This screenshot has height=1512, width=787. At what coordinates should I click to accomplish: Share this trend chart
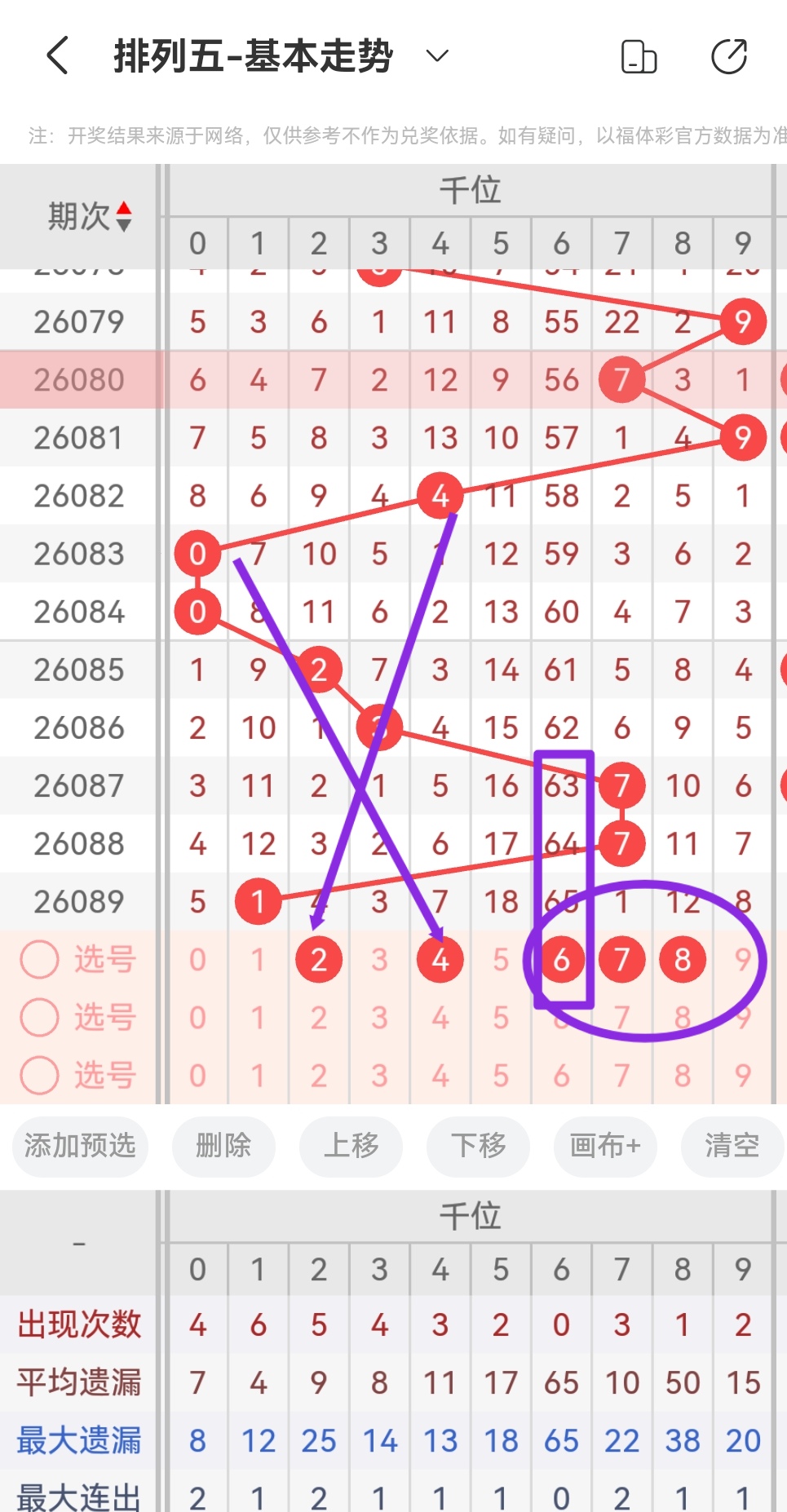pyautogui.click(x=728, y=56)
